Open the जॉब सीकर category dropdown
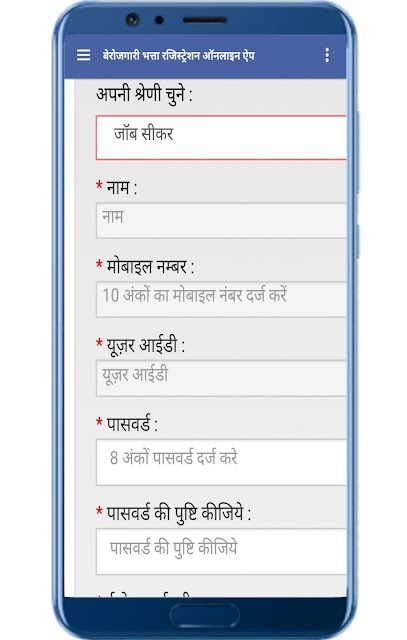The height and width of the screenshot is (640, 407). pos(221,138)
